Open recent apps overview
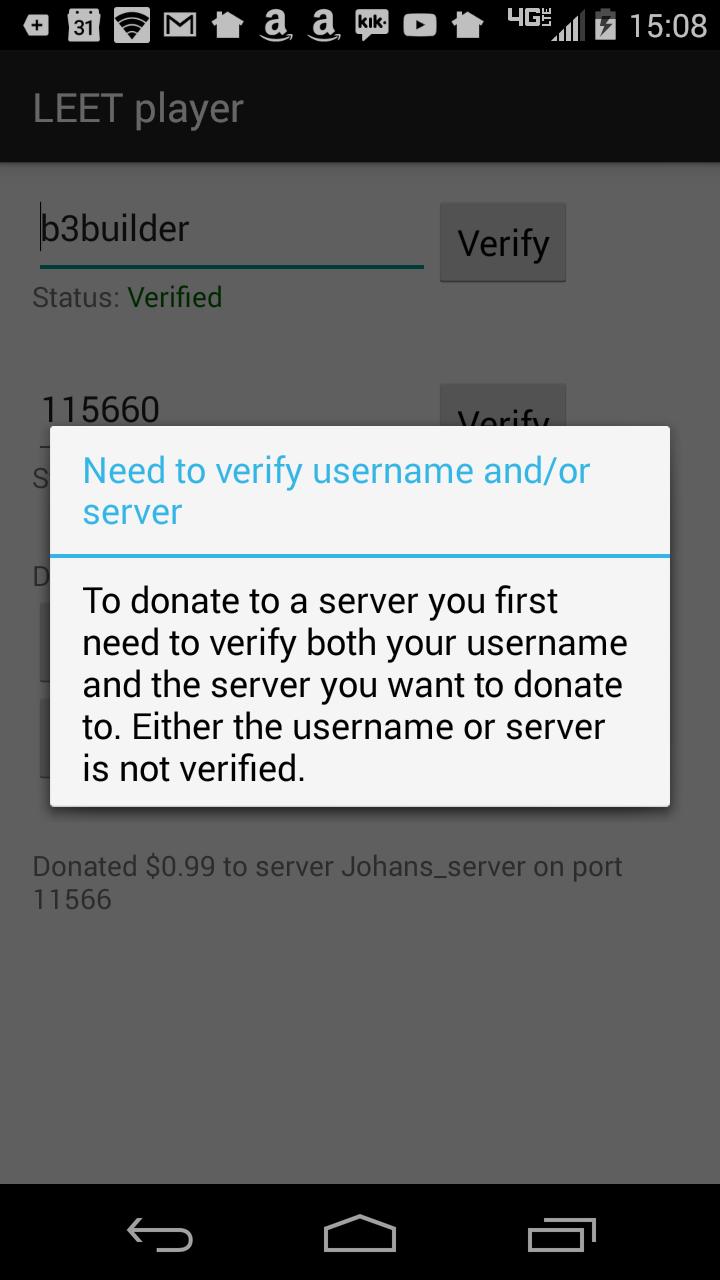Screen dimensions: 720x1280 pyautogui.click(x=561, y=1234)
